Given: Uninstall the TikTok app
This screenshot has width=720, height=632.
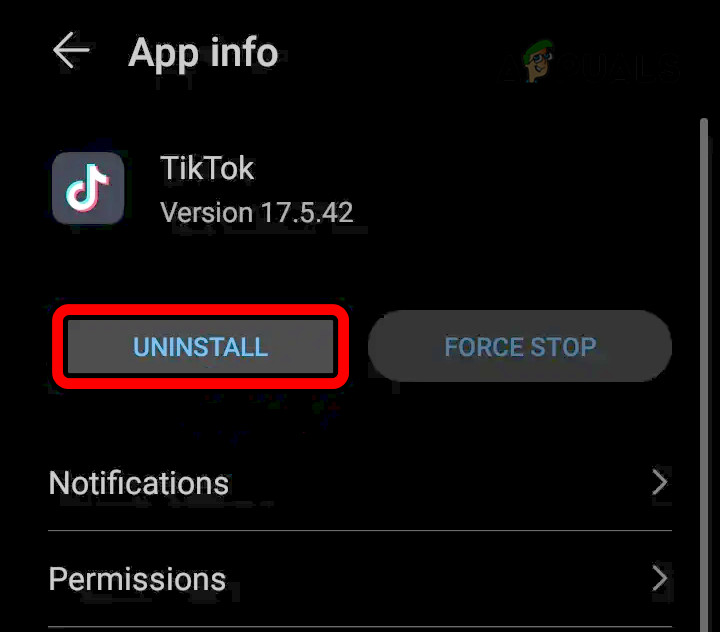Looking at the screenshot, I should tap(201, 347).
